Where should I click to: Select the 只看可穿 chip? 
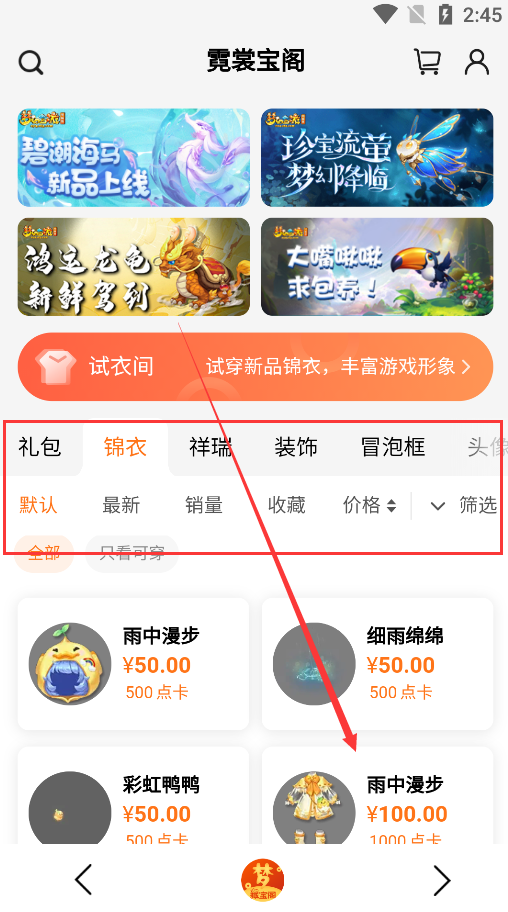tap(132, 553)
